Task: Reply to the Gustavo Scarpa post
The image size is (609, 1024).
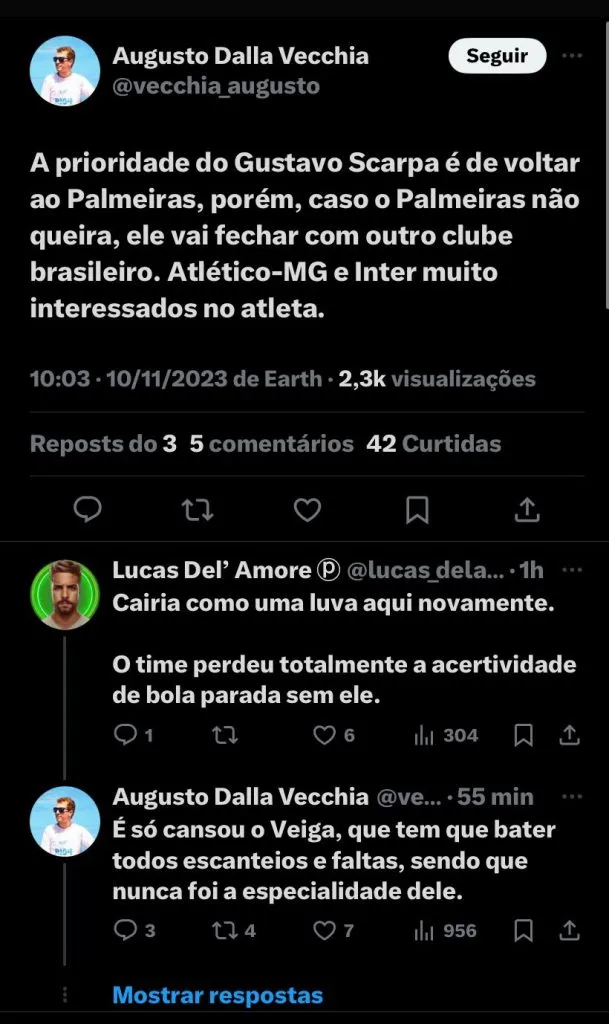Action: pos(88,510)
